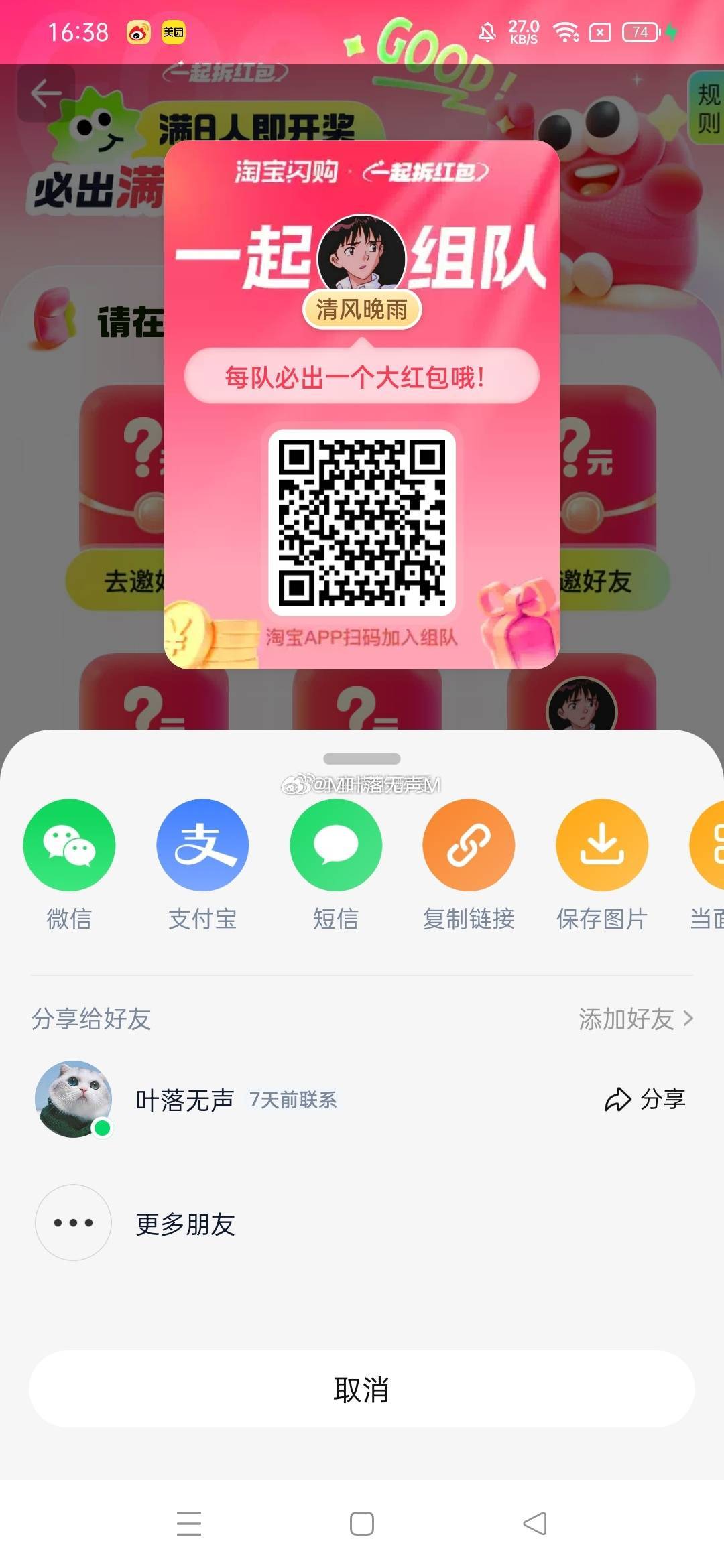Cancel sharing with 取消 button
Image resolution: width=724 pixels, height=1568 pixels.
[x=361, y=1389]
